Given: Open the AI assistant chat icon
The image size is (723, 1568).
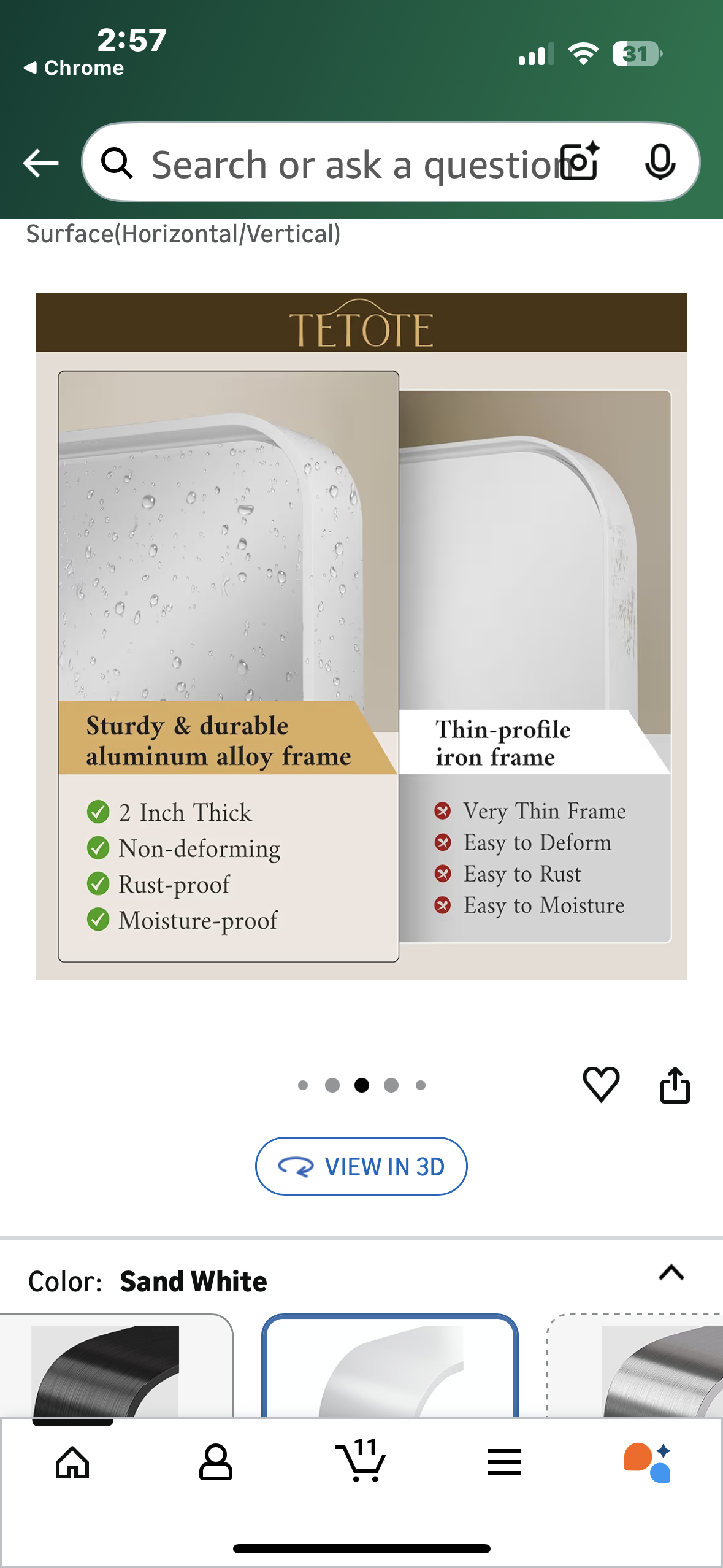Looking at the screenshot, I should 648,1462.
